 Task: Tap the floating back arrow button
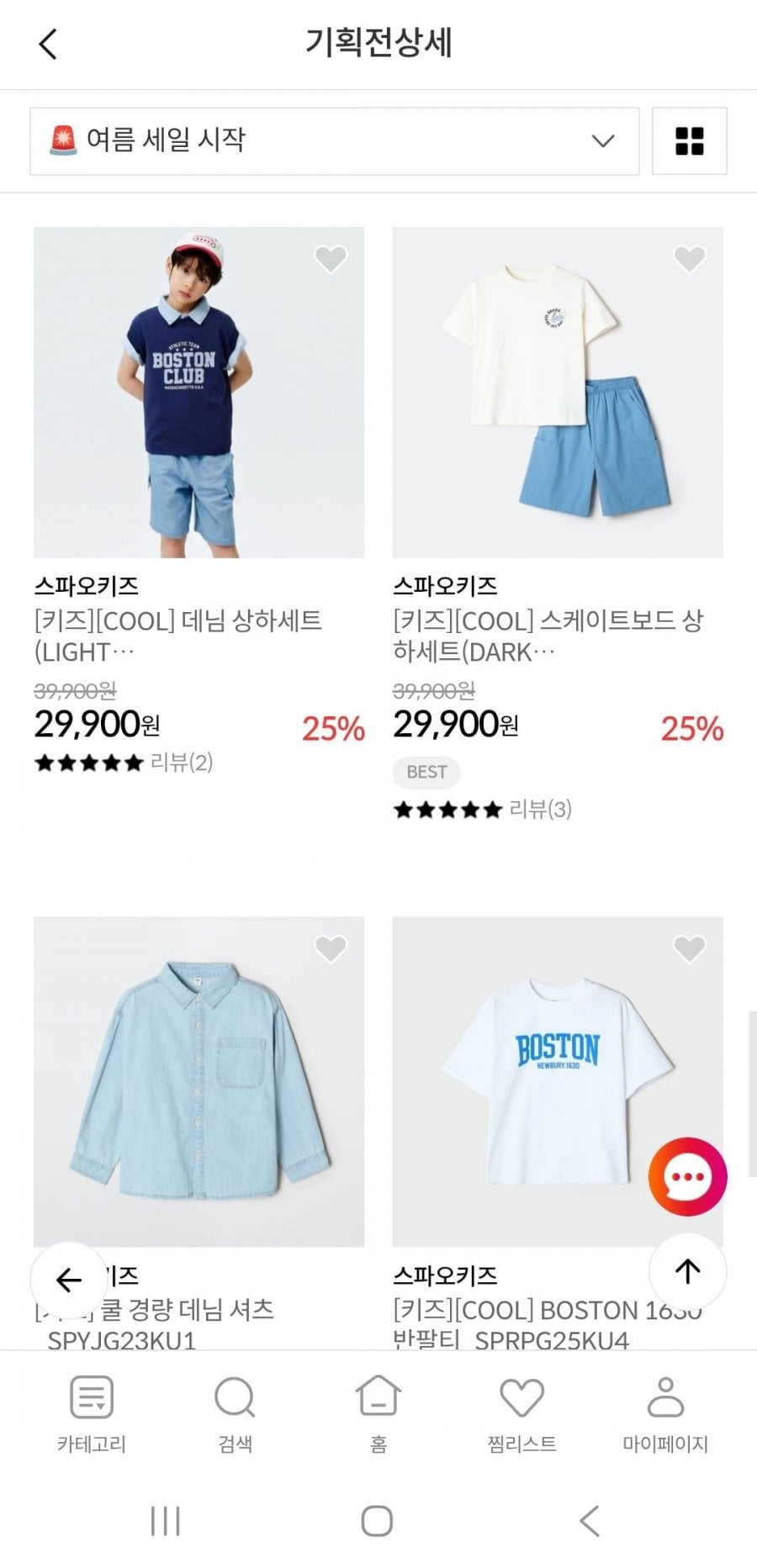coord(69,1280)
